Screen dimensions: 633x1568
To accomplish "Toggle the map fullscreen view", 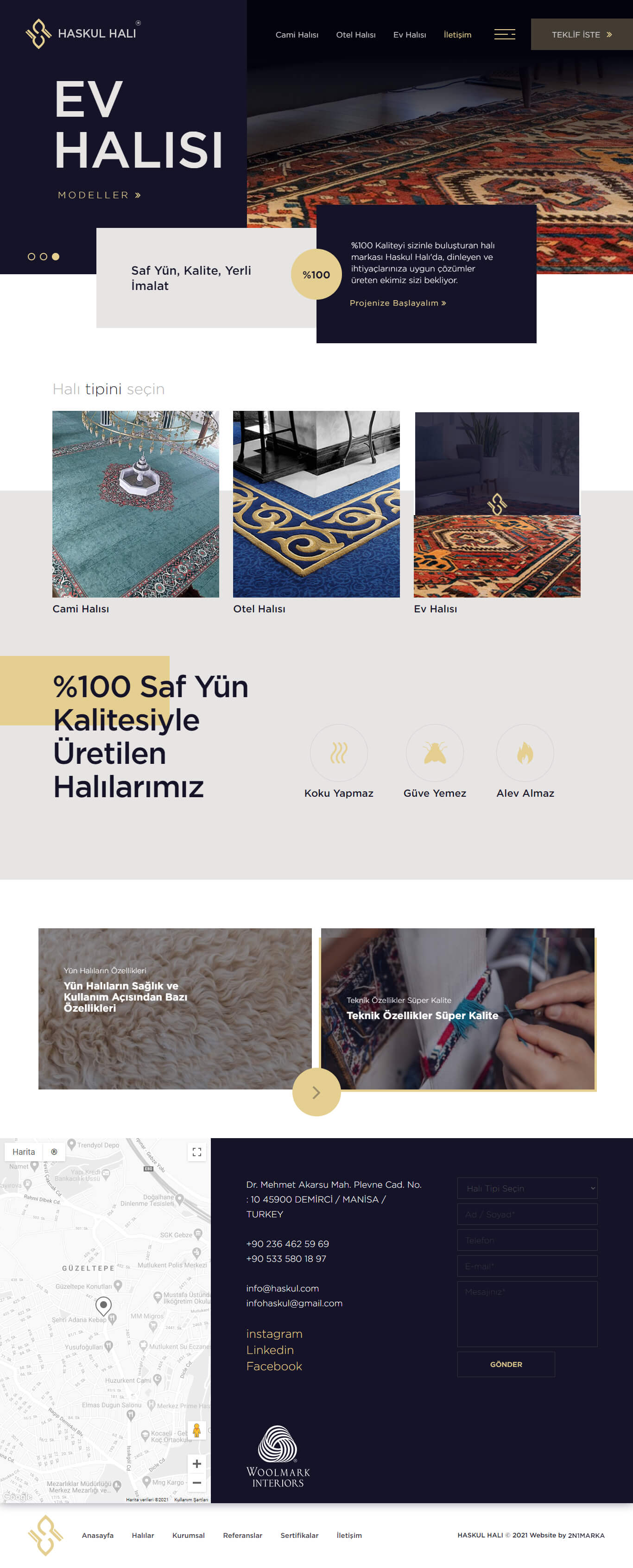I will pyautogui.click(x=196, y=1152).
